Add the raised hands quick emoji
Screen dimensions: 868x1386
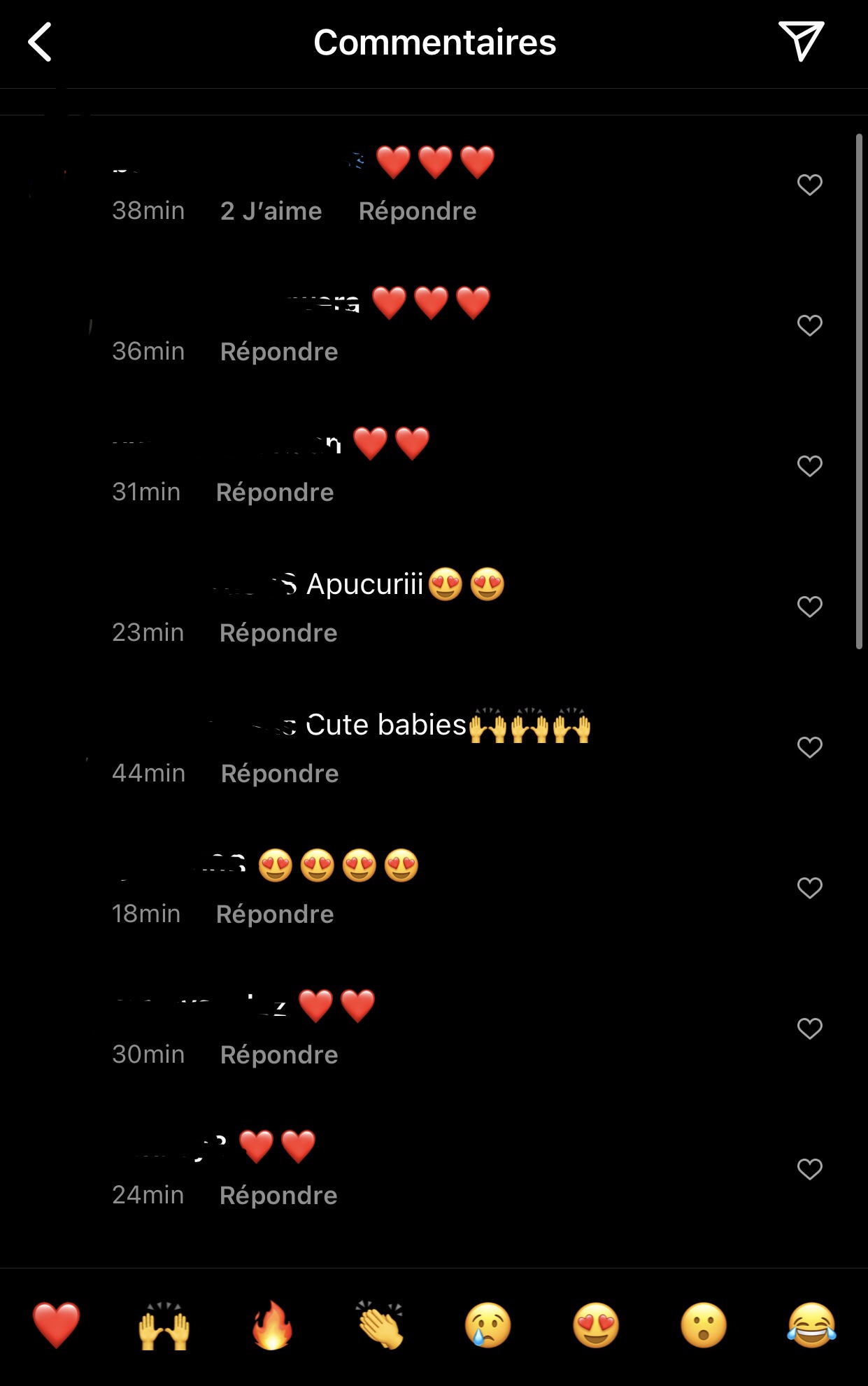pos(164,1325)
